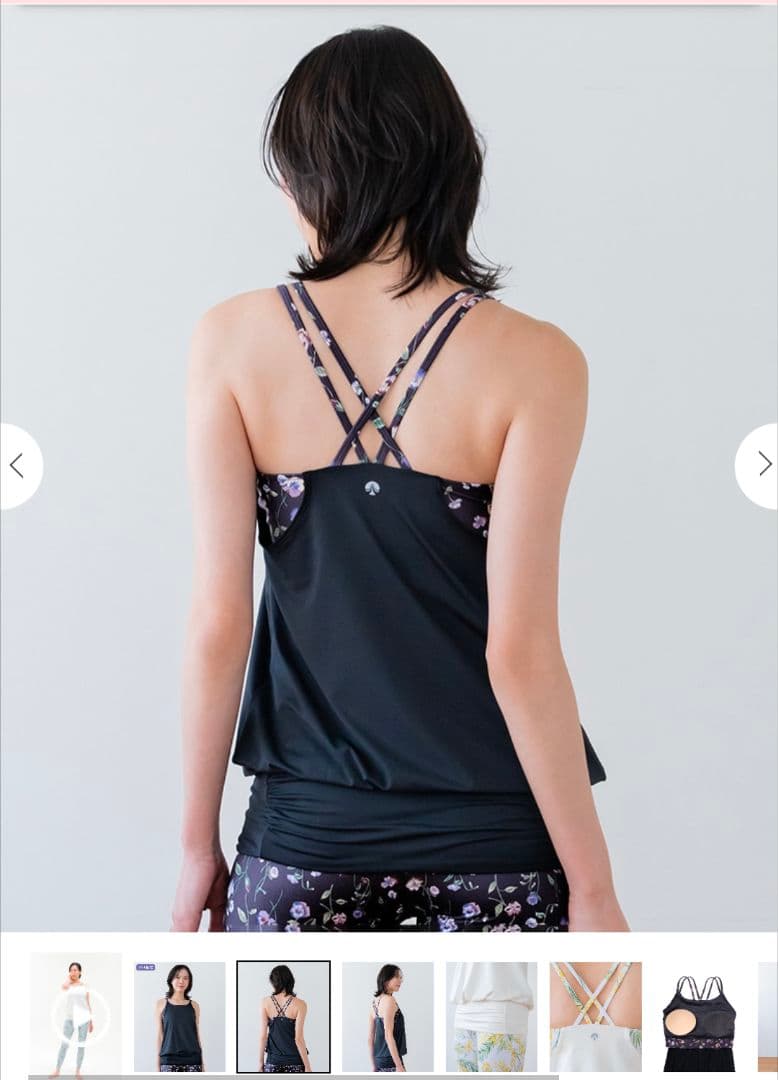Screen dimensions: 778x1080
Task: Select the bra pad detail thumbnail
Action: tap(699, 1016)
